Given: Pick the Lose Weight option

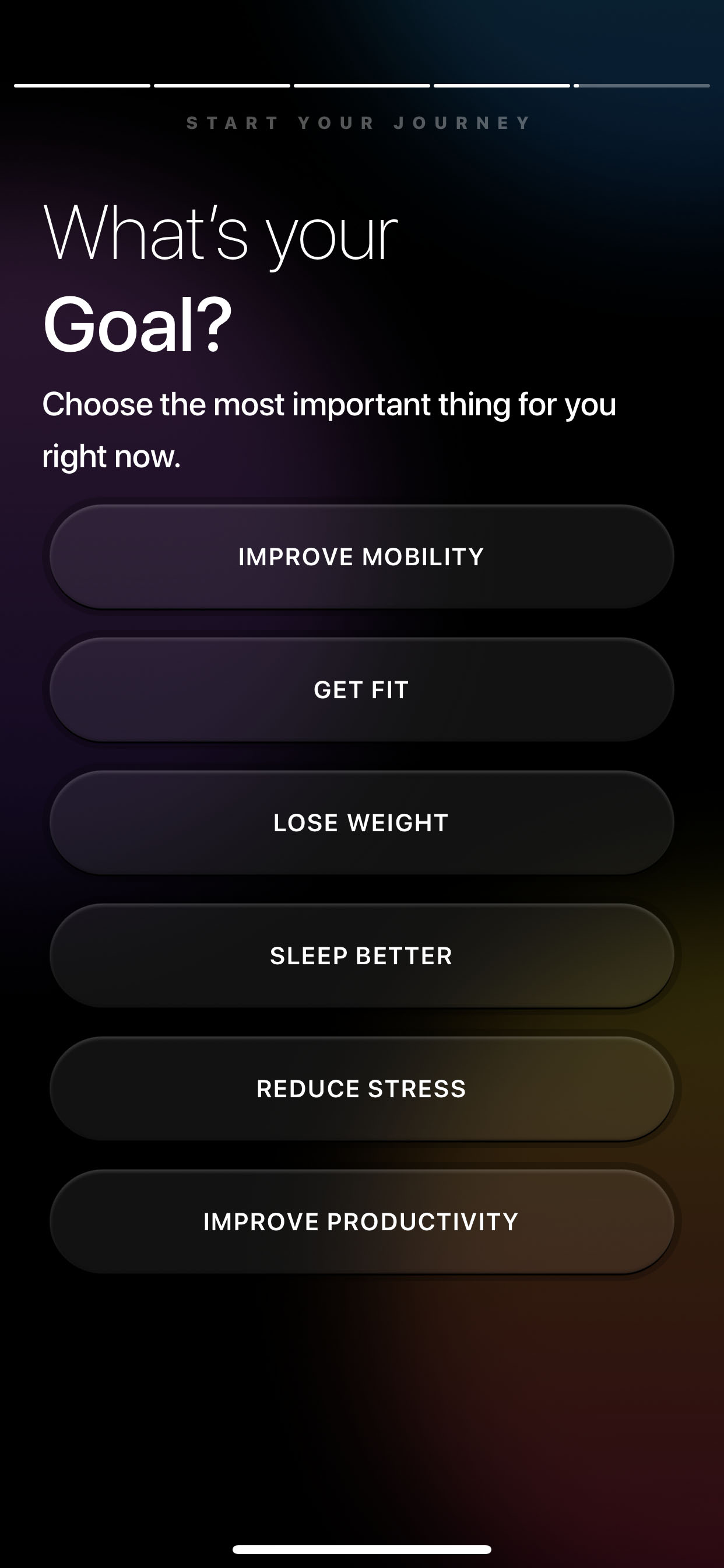Looking at the screenshot, I should pyautogui.click(x=361, y=822).
